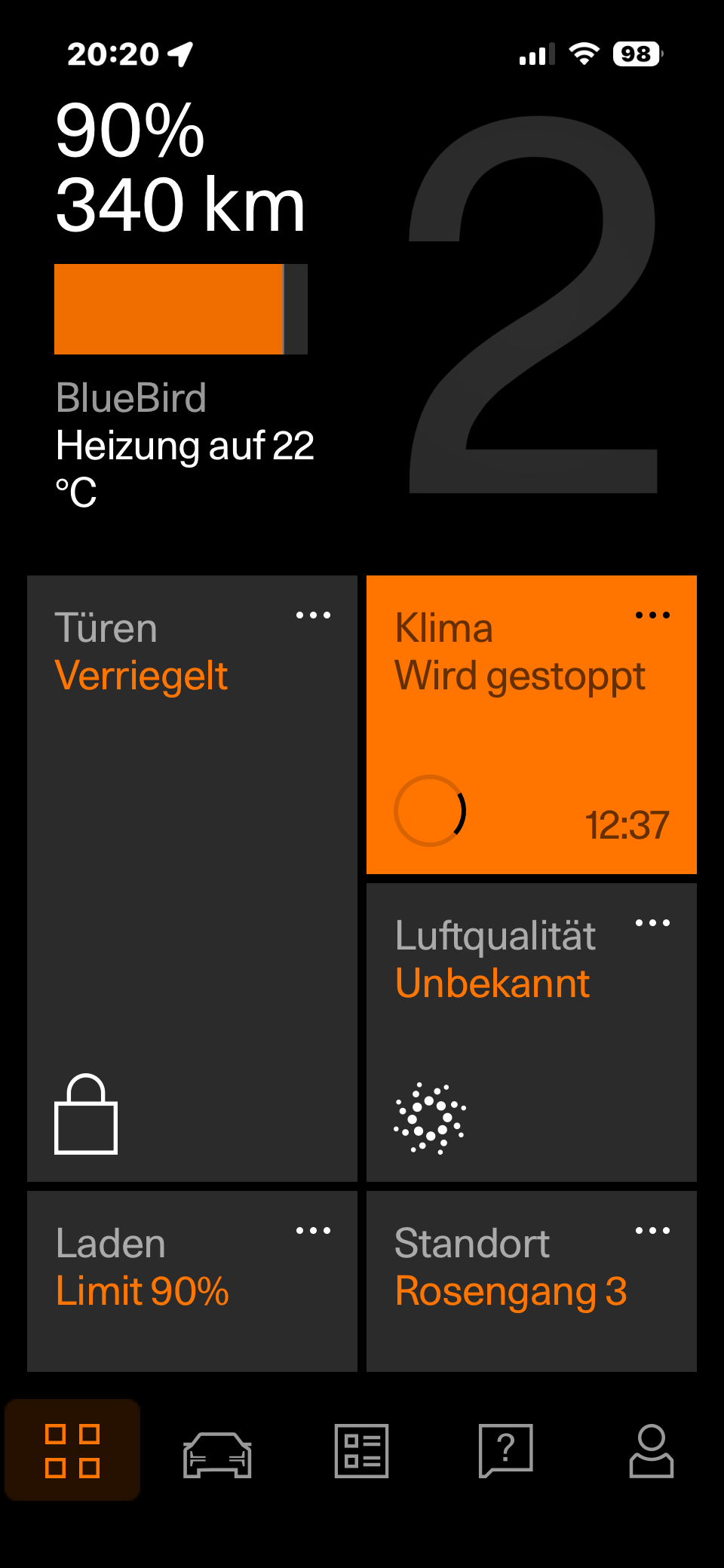Viewport: 724px width, 1568px height.
Task: Switch to the dashboard grid tab
Action: [72, 1450]
